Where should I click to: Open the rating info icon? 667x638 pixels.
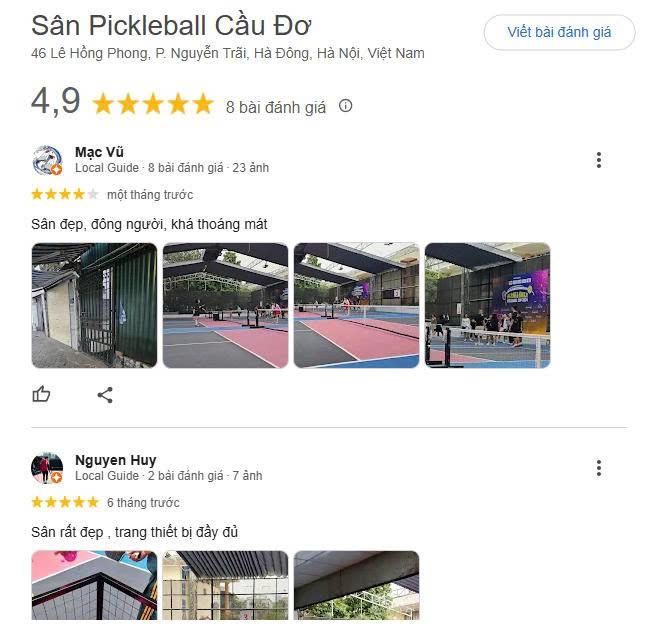[346, 106]
